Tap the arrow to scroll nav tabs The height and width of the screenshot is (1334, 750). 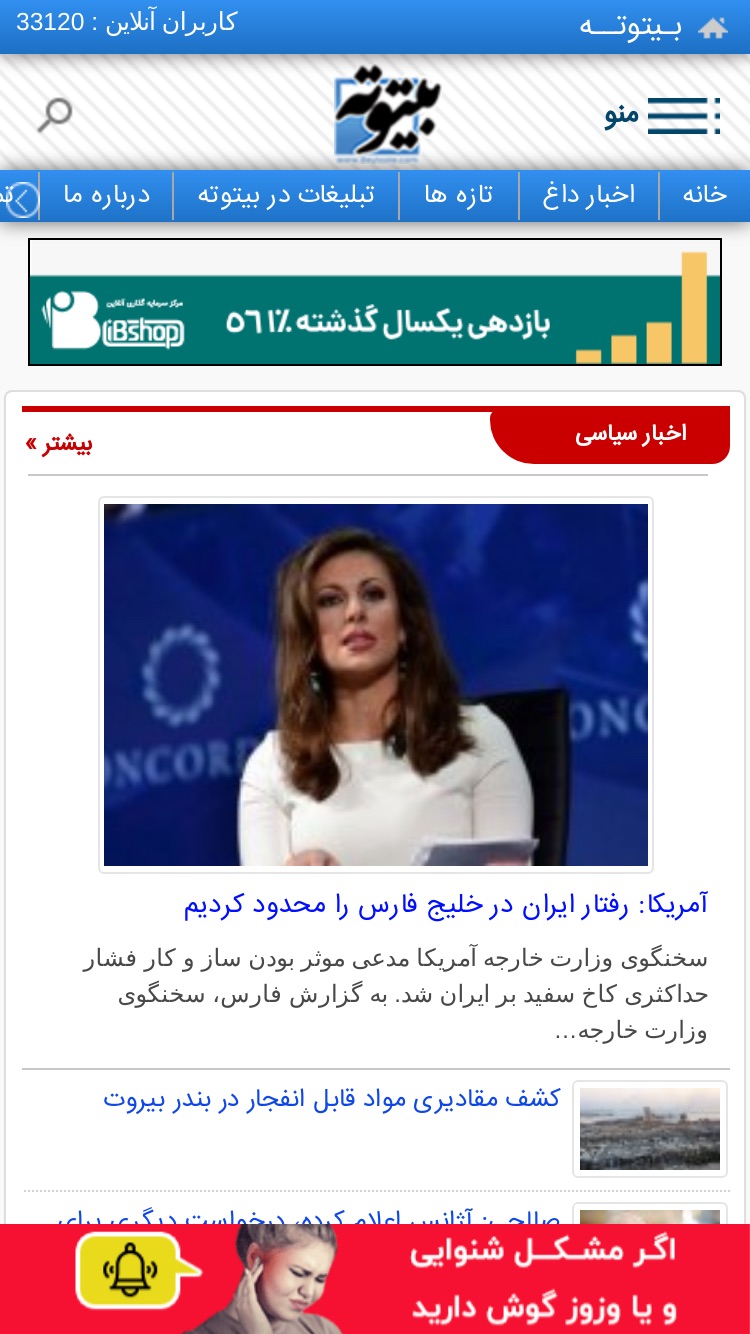(21, 200)
